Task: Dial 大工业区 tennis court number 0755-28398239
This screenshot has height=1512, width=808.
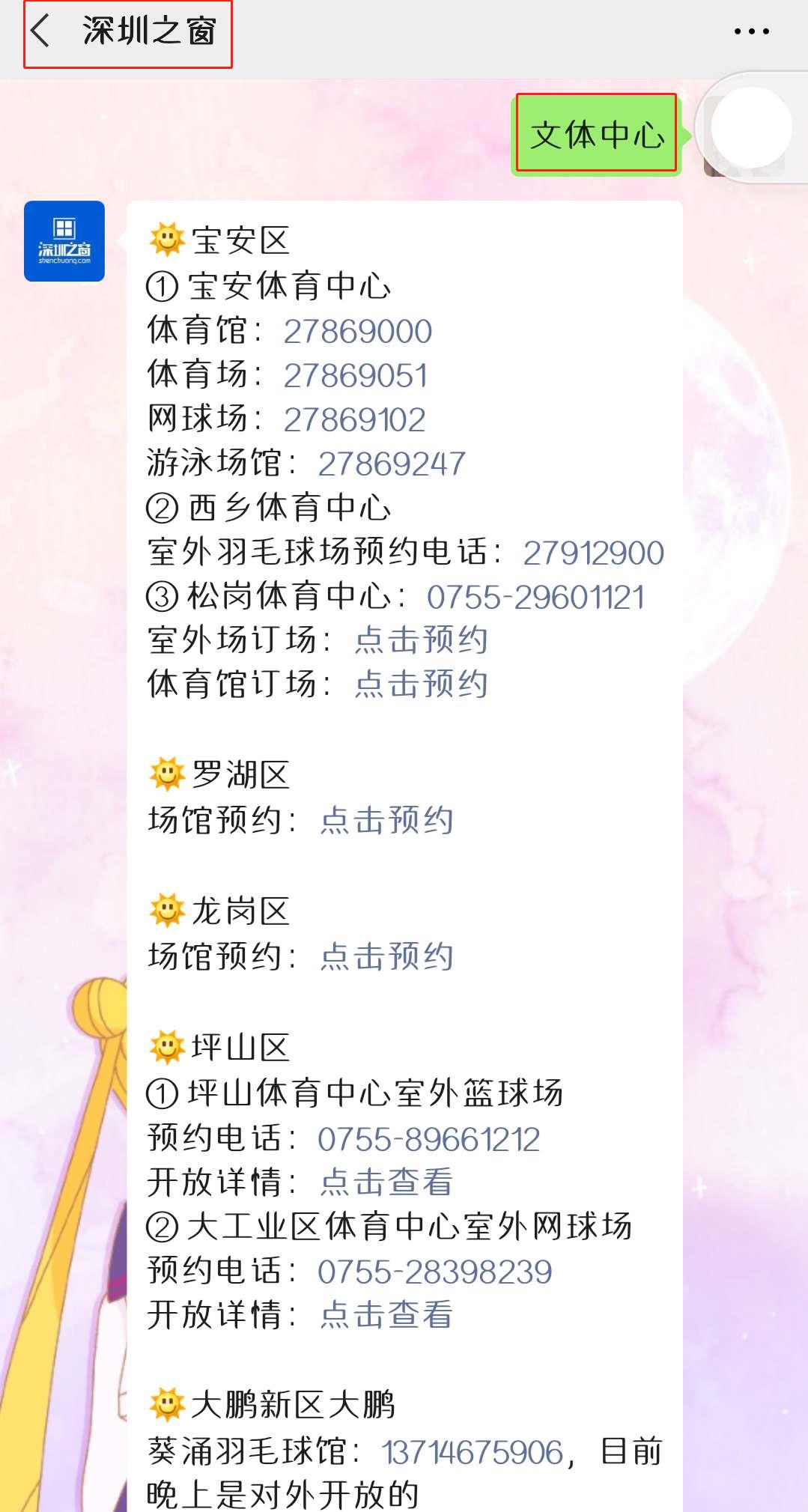Action: [x=434, y=1272]
